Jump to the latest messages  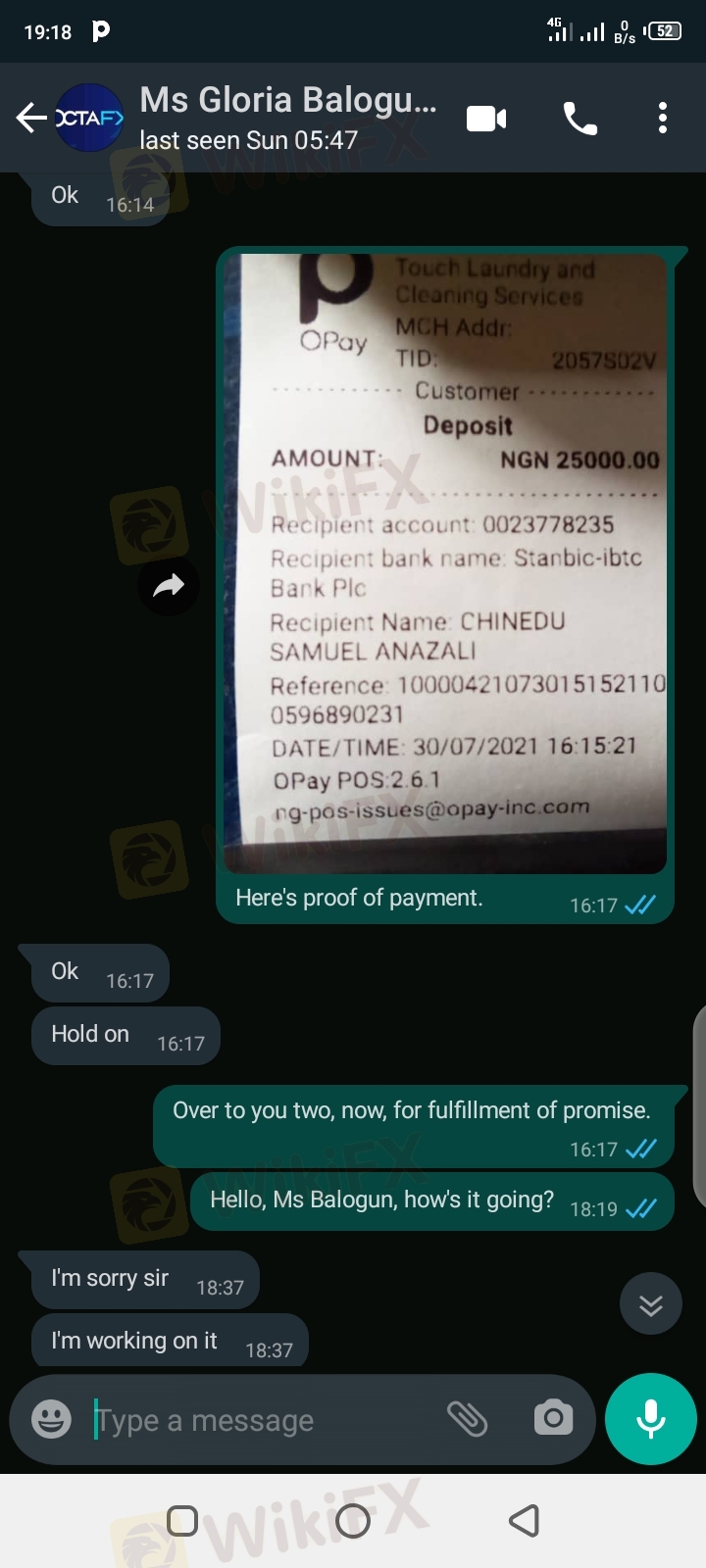[x=651, y=1303]
